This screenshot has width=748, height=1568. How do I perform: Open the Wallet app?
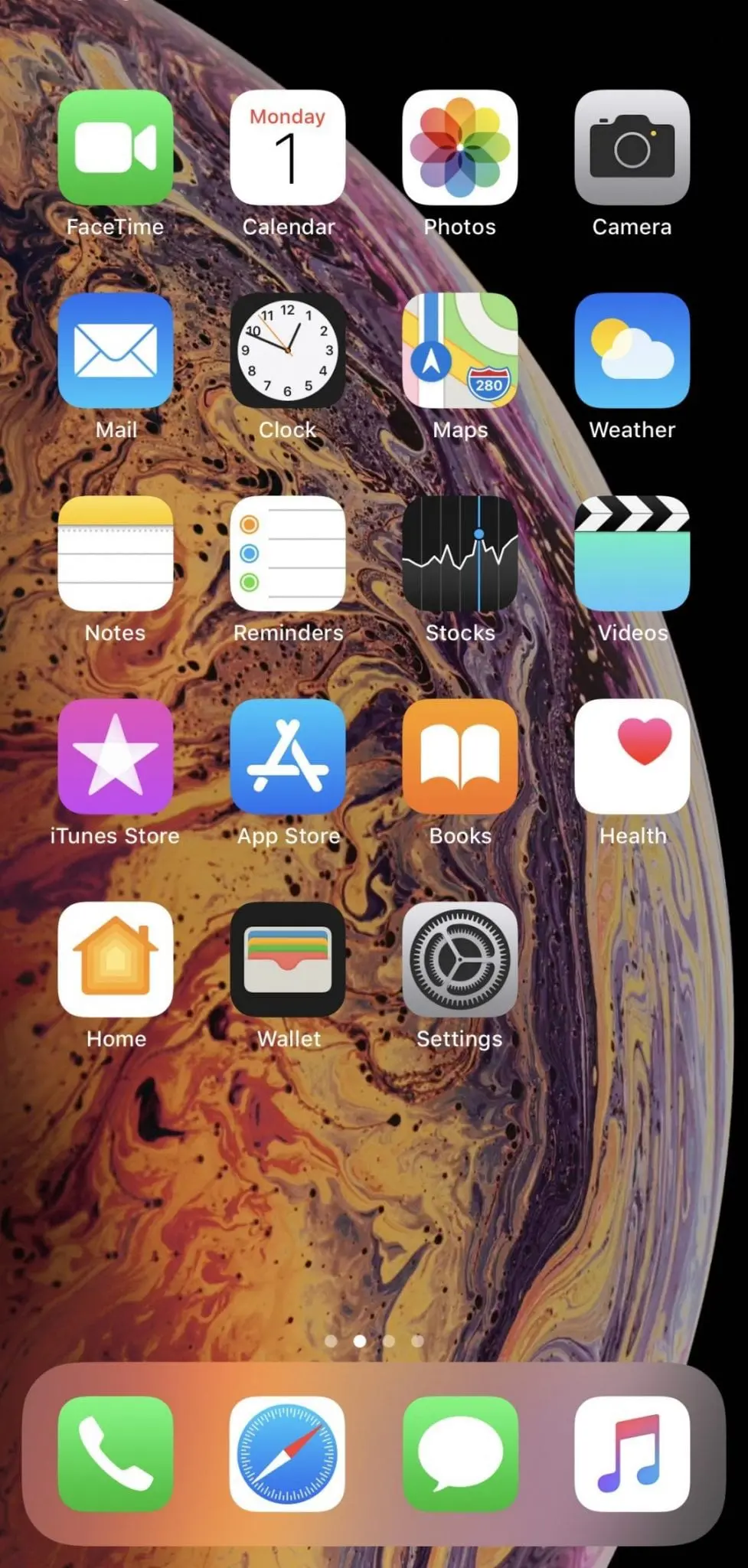[288, 959]
